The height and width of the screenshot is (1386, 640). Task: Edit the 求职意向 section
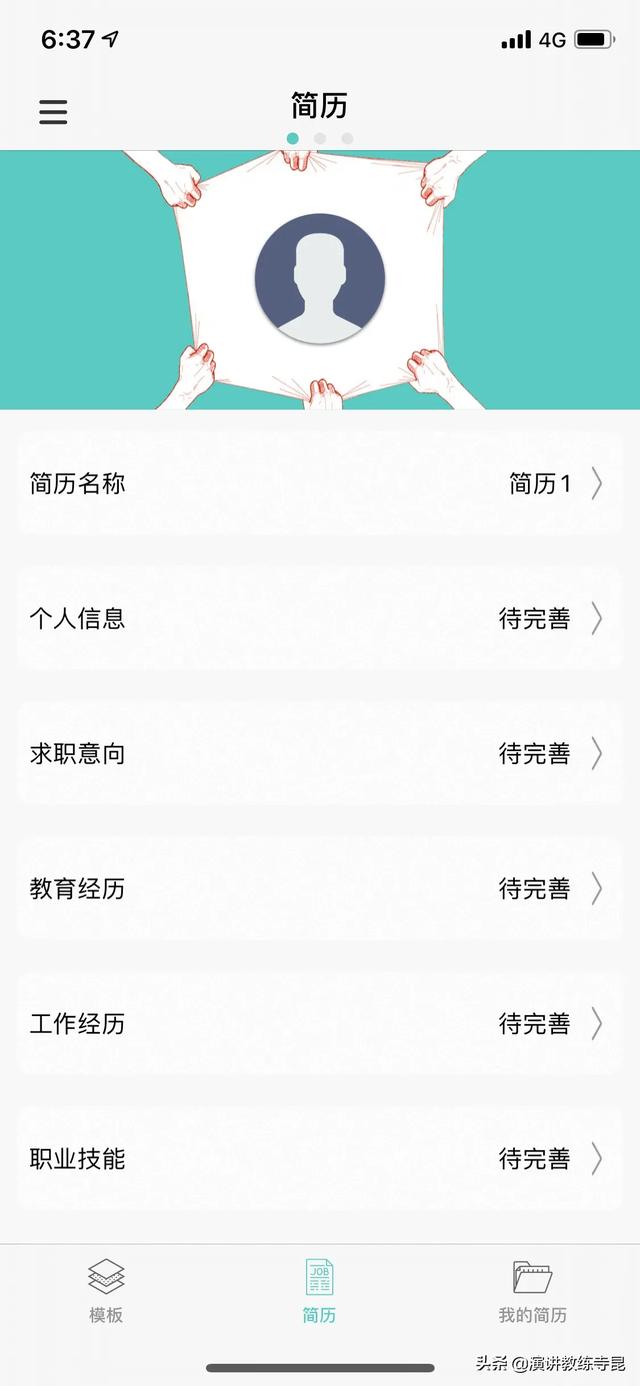pos(320,753)
